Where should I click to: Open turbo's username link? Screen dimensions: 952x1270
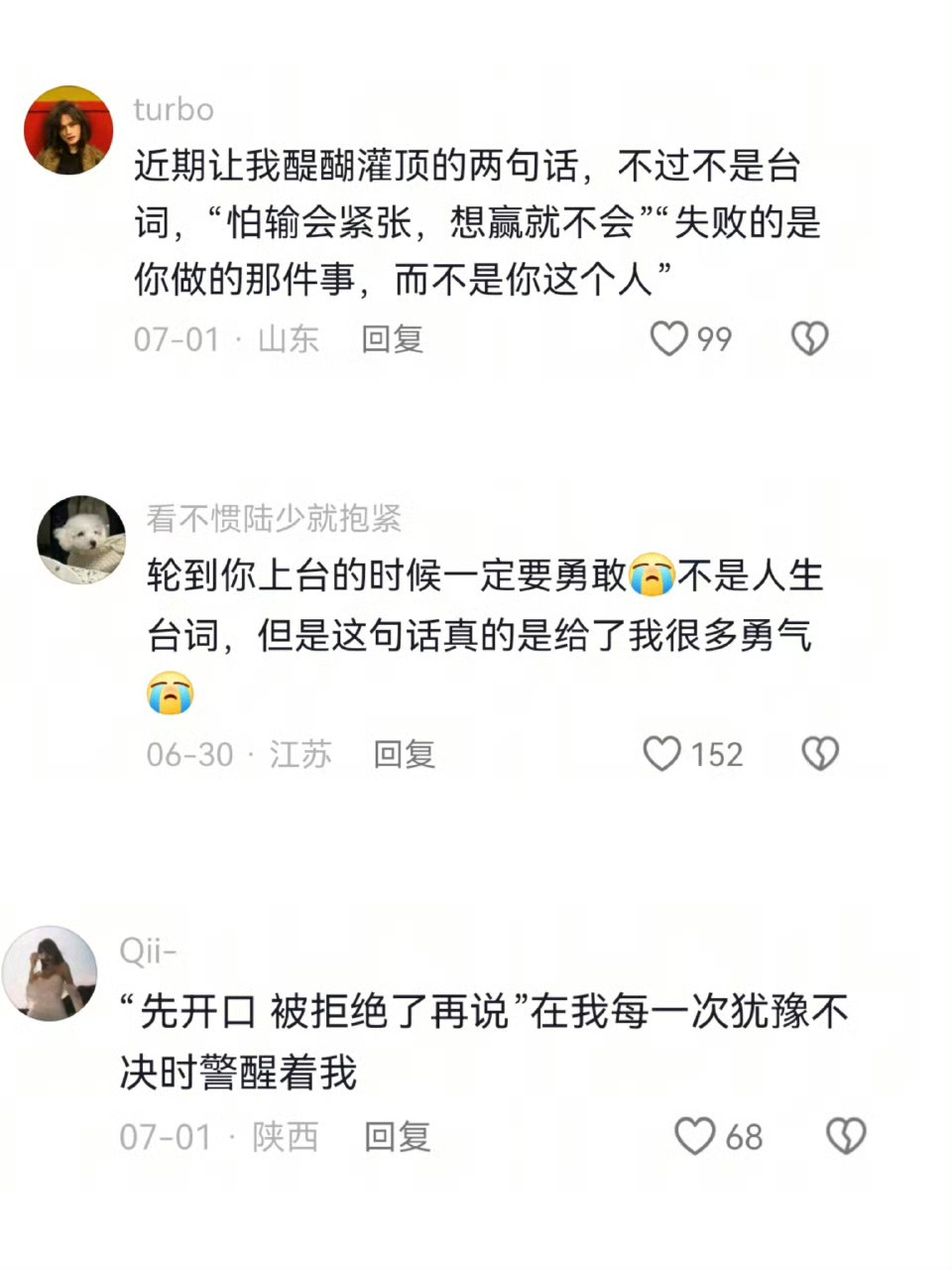click(174, 110)
